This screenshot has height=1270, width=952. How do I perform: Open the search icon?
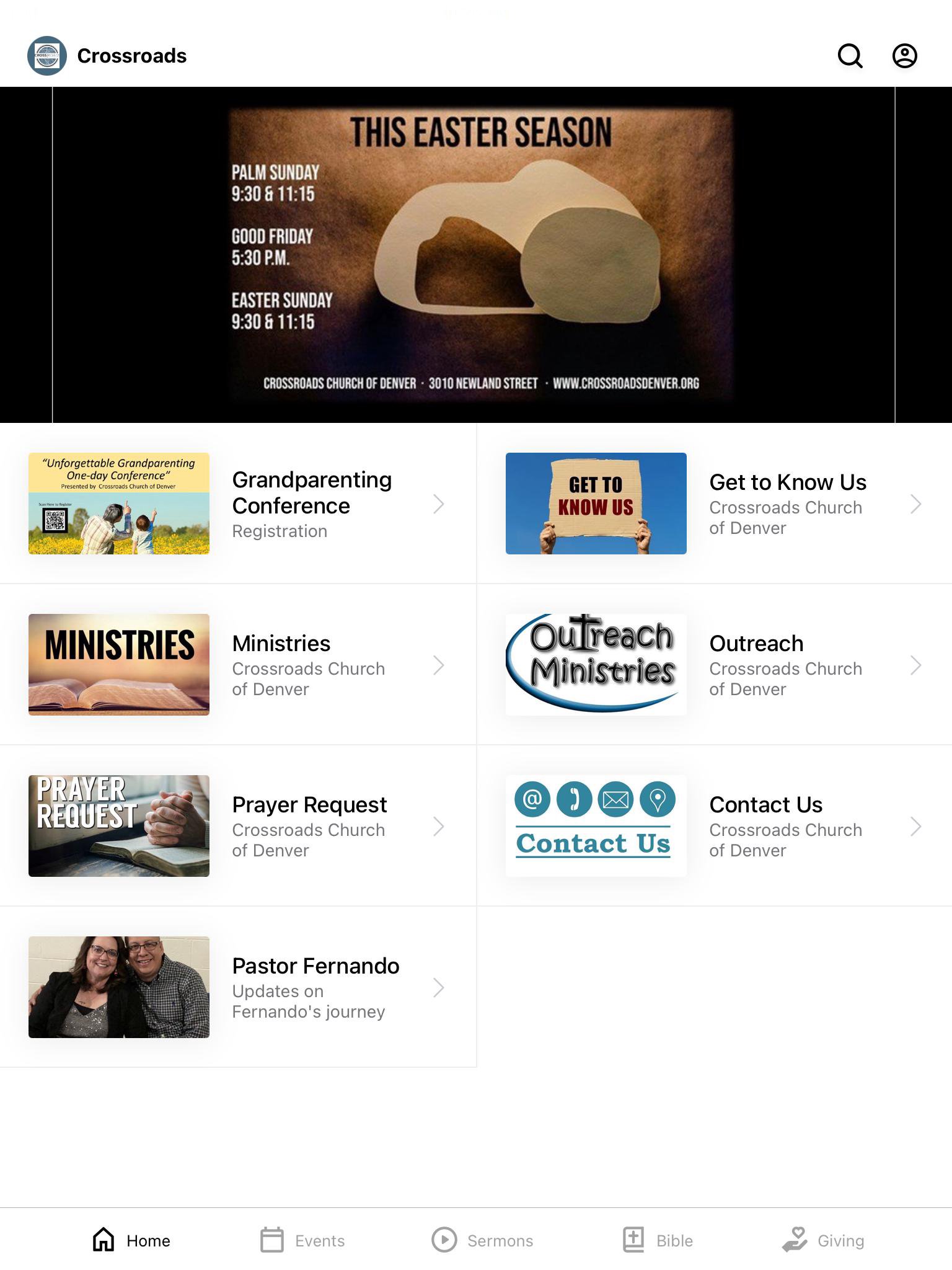coord(850,56)
